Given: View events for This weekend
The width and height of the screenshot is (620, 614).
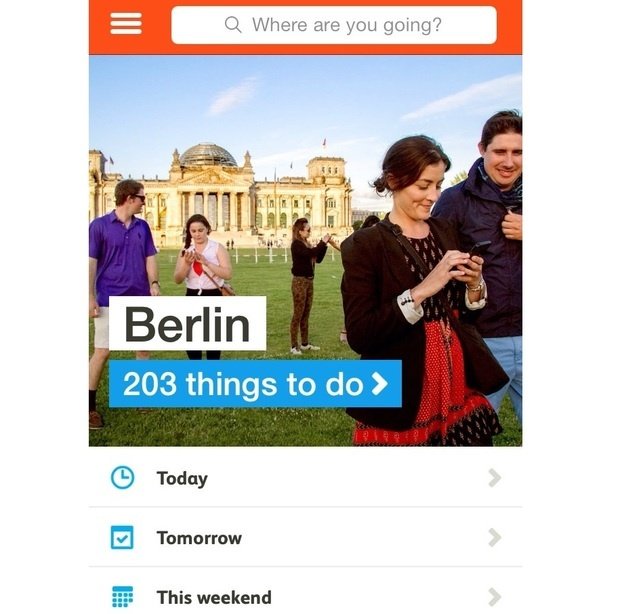Looking at the screenshot, I should click(x=305, y=597).
